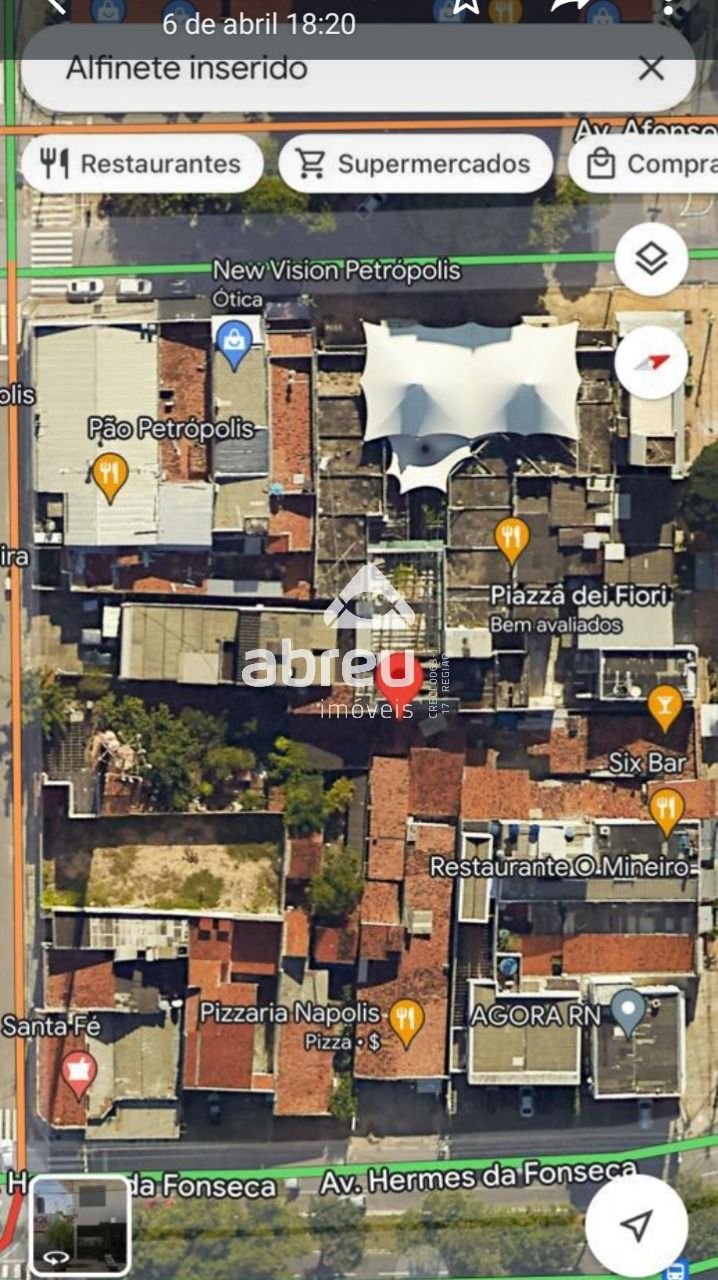Open the New Vision Petrópolis shop pin
This screenshot has height=1280, width=718.
234,342
